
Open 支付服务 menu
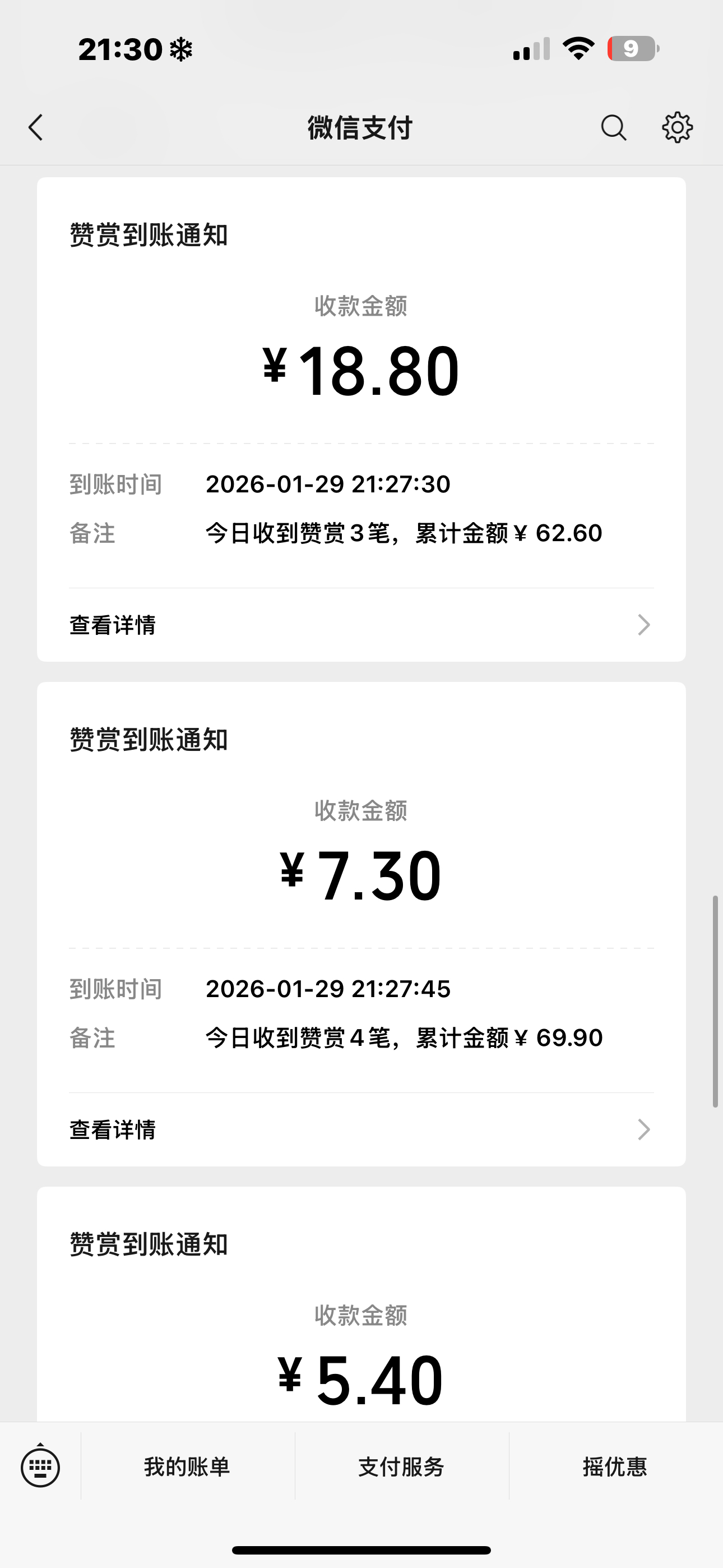click(402, 1466)
